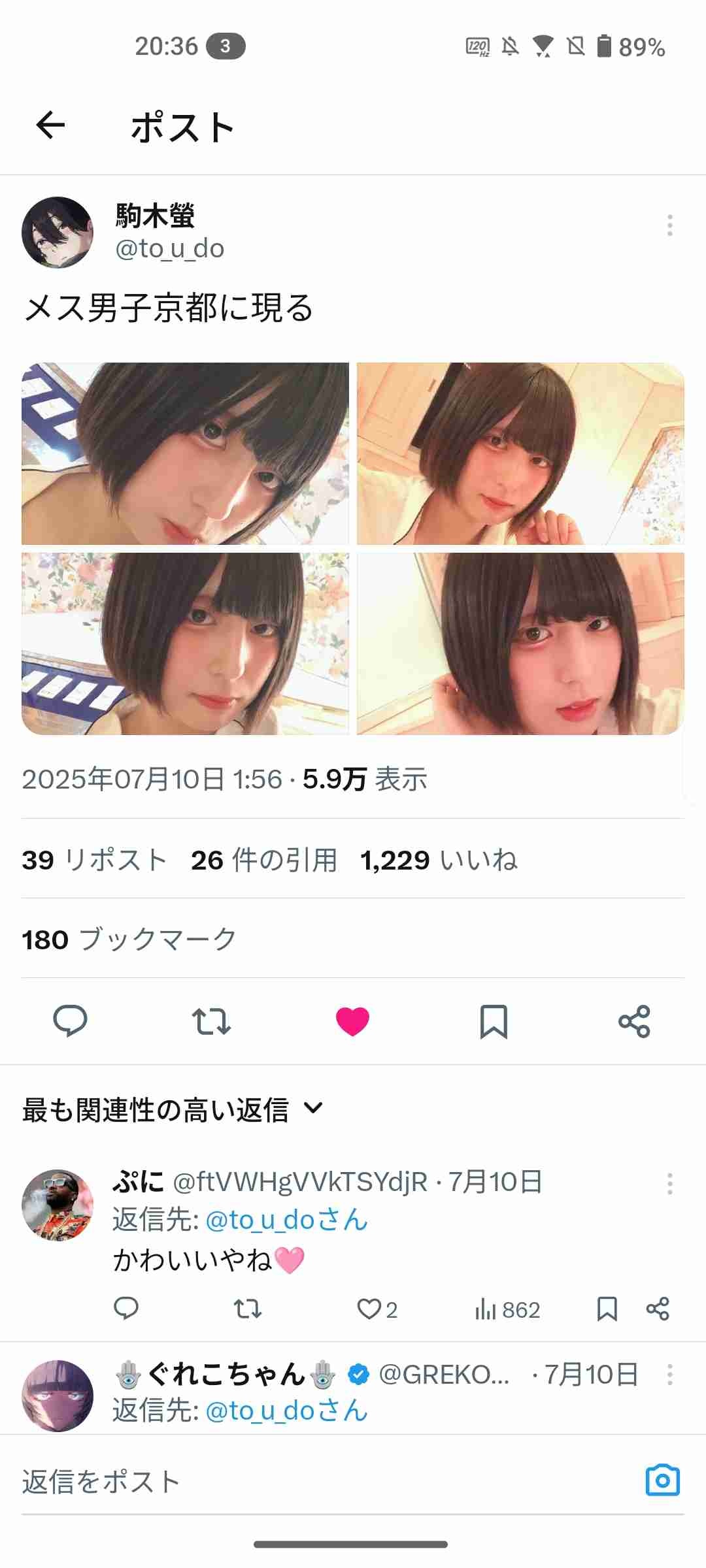The width and height of the screenshot is (706, 1568).
Task: Attach a photo with camera icon
Action: [x=662, y=1480]
